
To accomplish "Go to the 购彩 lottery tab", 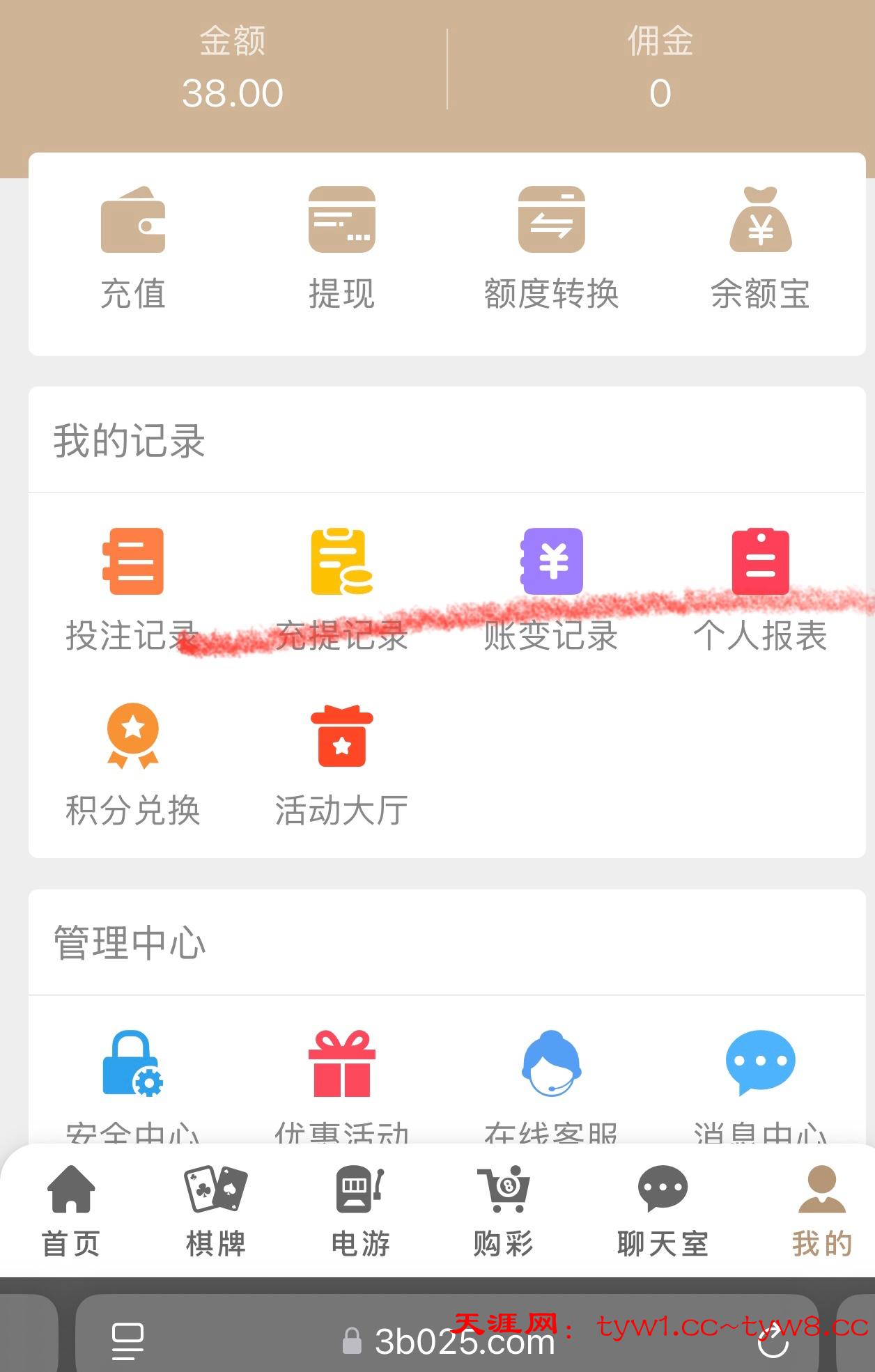I will click(x=503, y=1212).
